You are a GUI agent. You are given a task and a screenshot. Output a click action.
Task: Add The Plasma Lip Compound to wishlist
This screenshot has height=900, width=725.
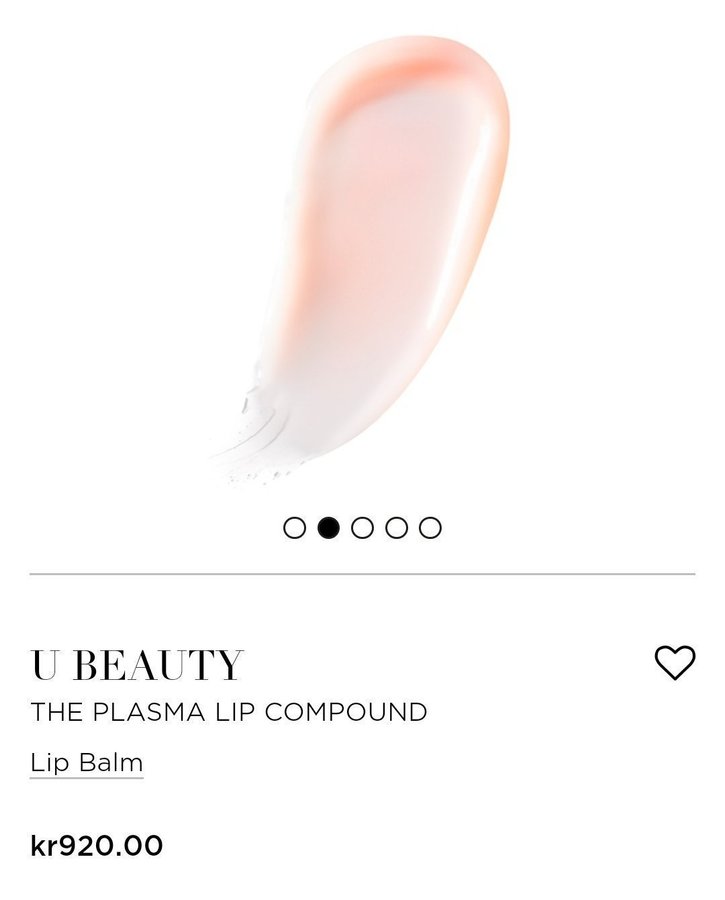tap(674, 662)
